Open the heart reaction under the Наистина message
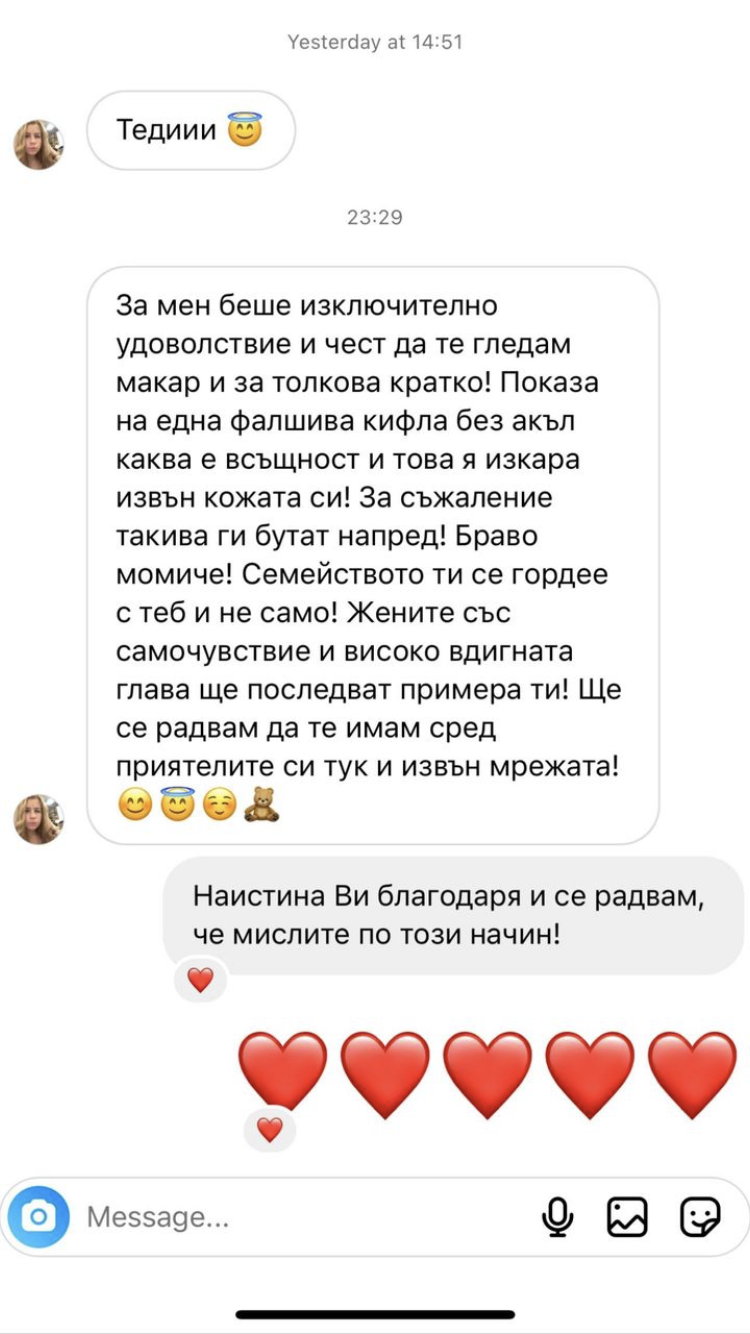The image size is (750, 1334). (201, 980)
